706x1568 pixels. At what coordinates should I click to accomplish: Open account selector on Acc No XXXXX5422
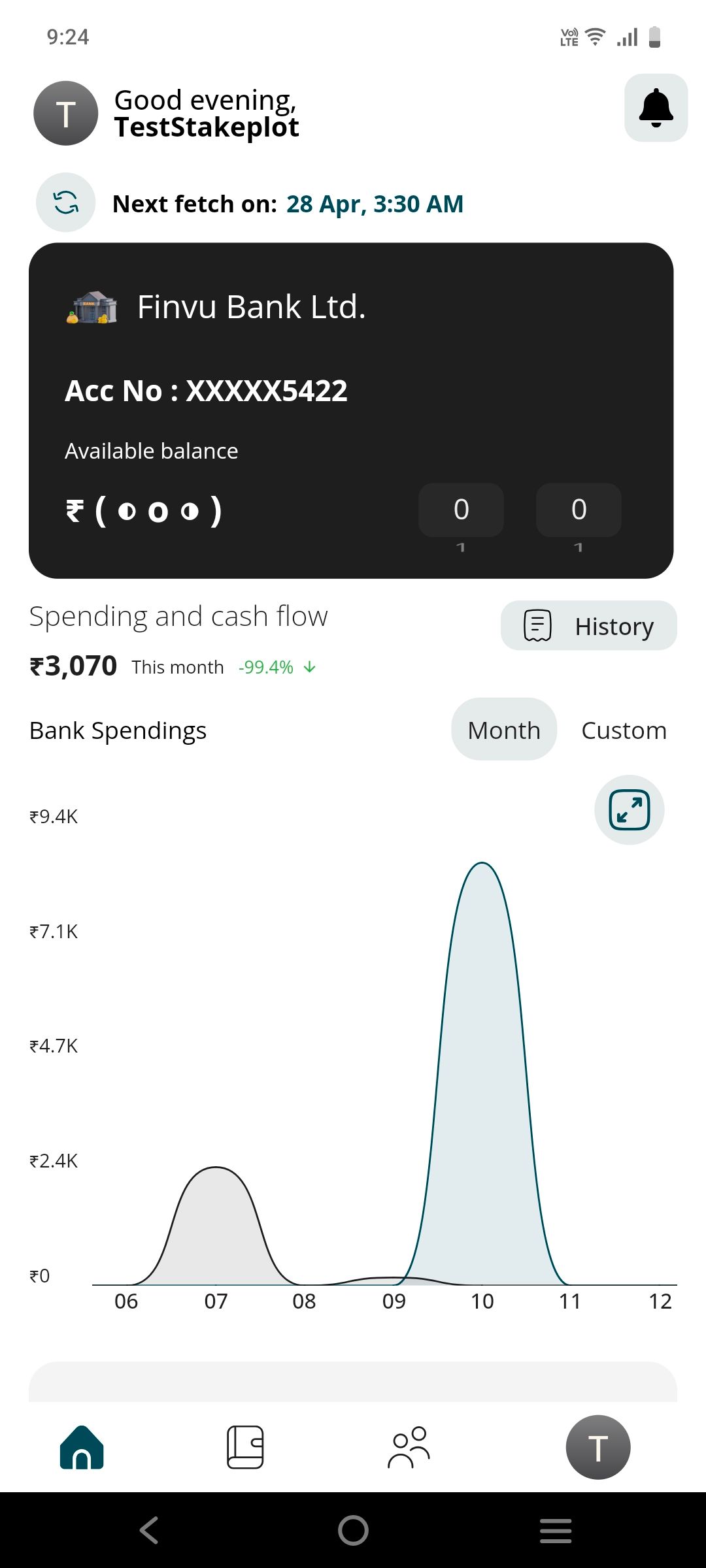click(x=207, y=389)
